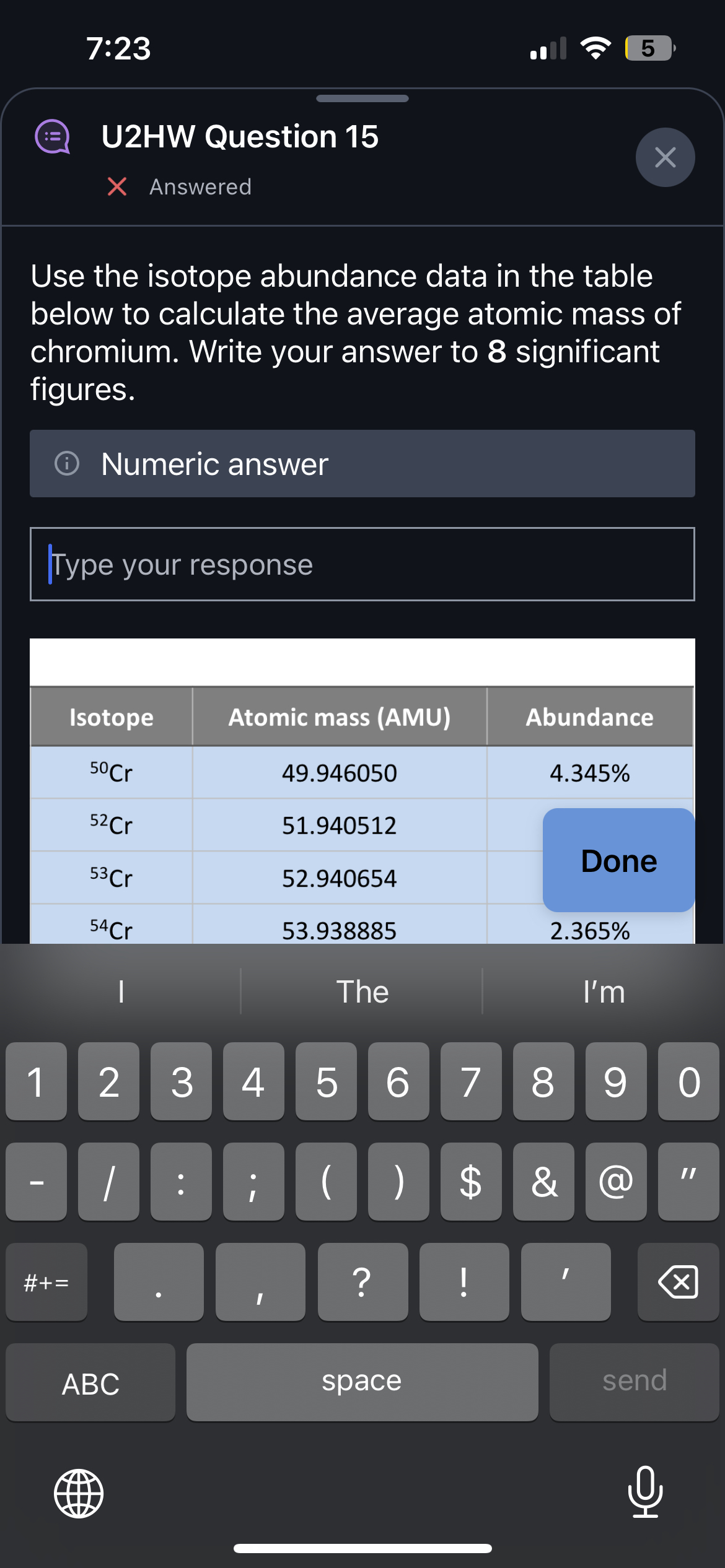Viewport: 725px width, 1568px height.
Task: Tap the Type your response field
Action: click(x=362, y=564)
